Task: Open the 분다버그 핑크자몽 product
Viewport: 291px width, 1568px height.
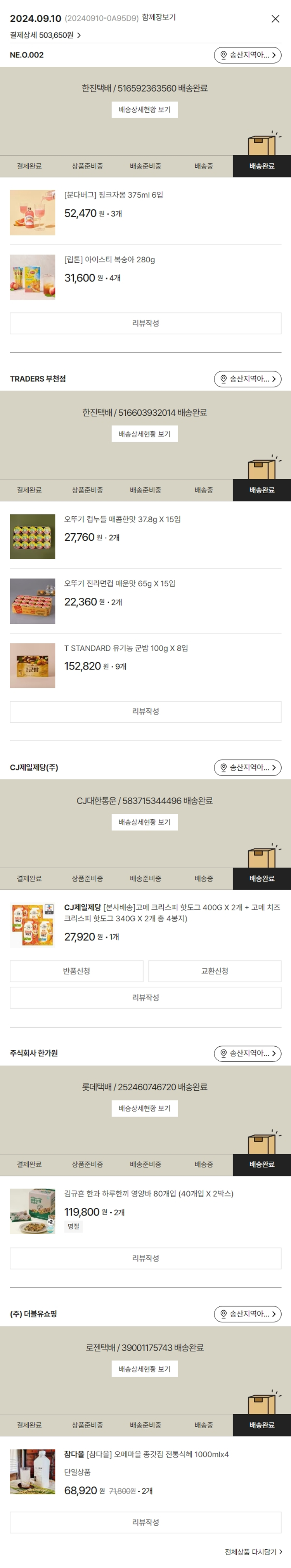Action: tap(113, 195)
